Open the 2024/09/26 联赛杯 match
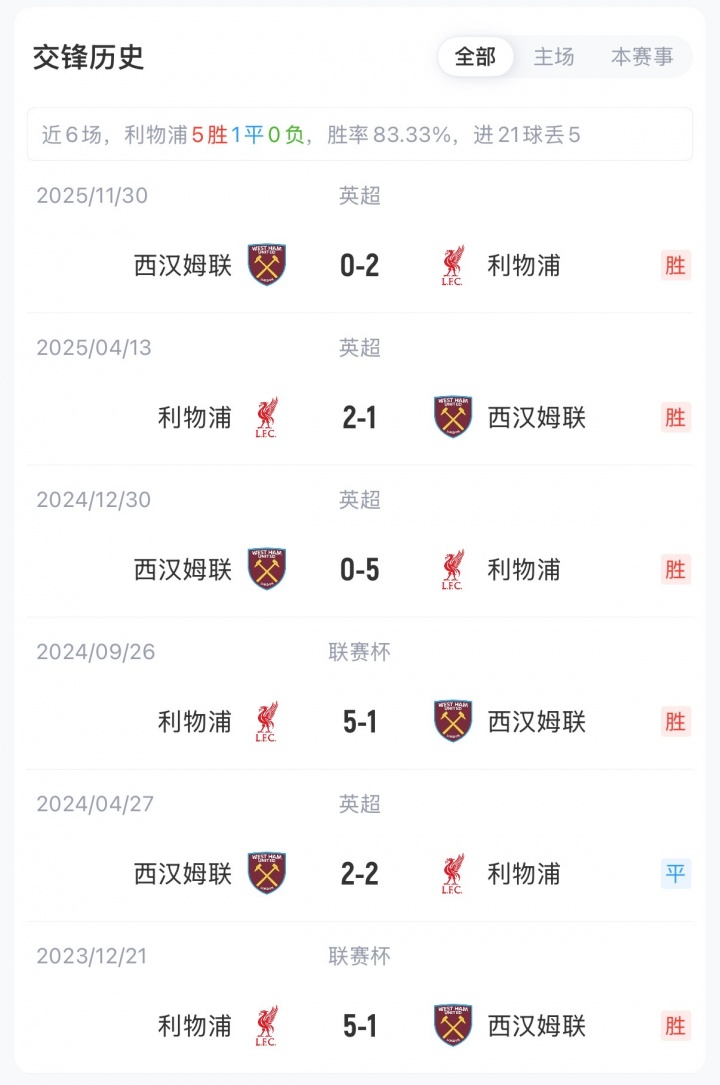Viewport: 720px width, 1085px height. (x=360, y=721)
